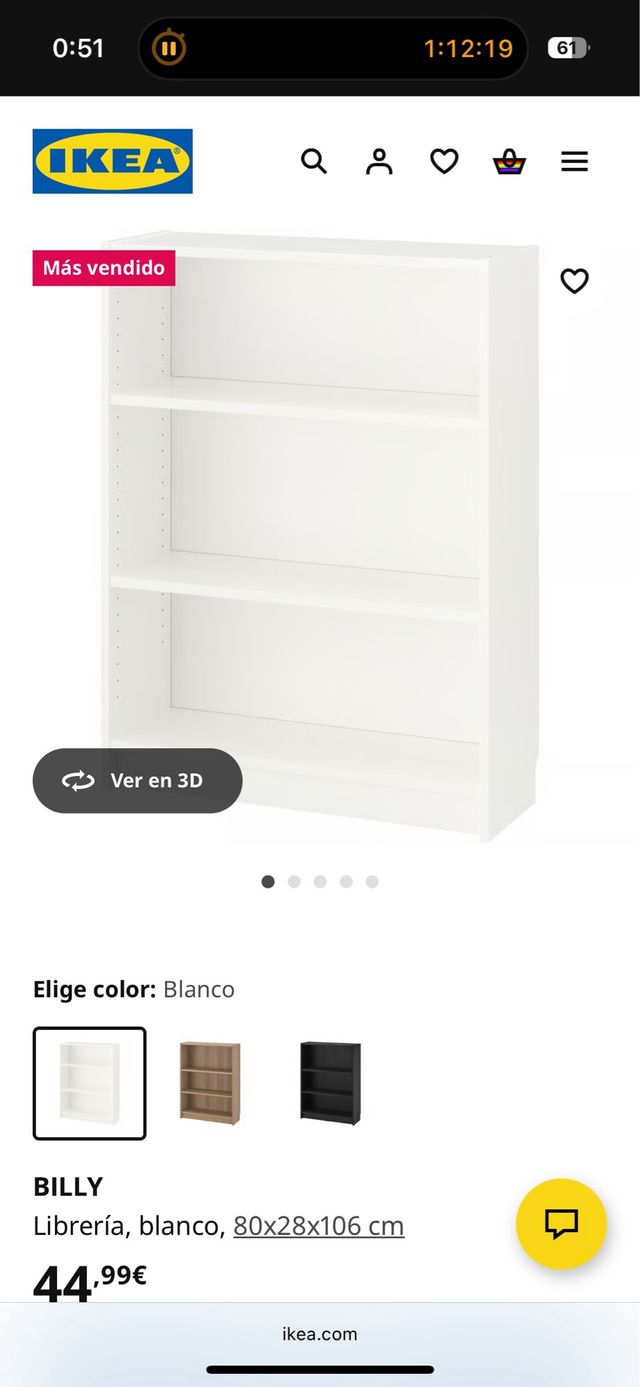The image size is (640, 1387).
Task: Choose the brown wood color option
Action: click(x=210, y=1083)
